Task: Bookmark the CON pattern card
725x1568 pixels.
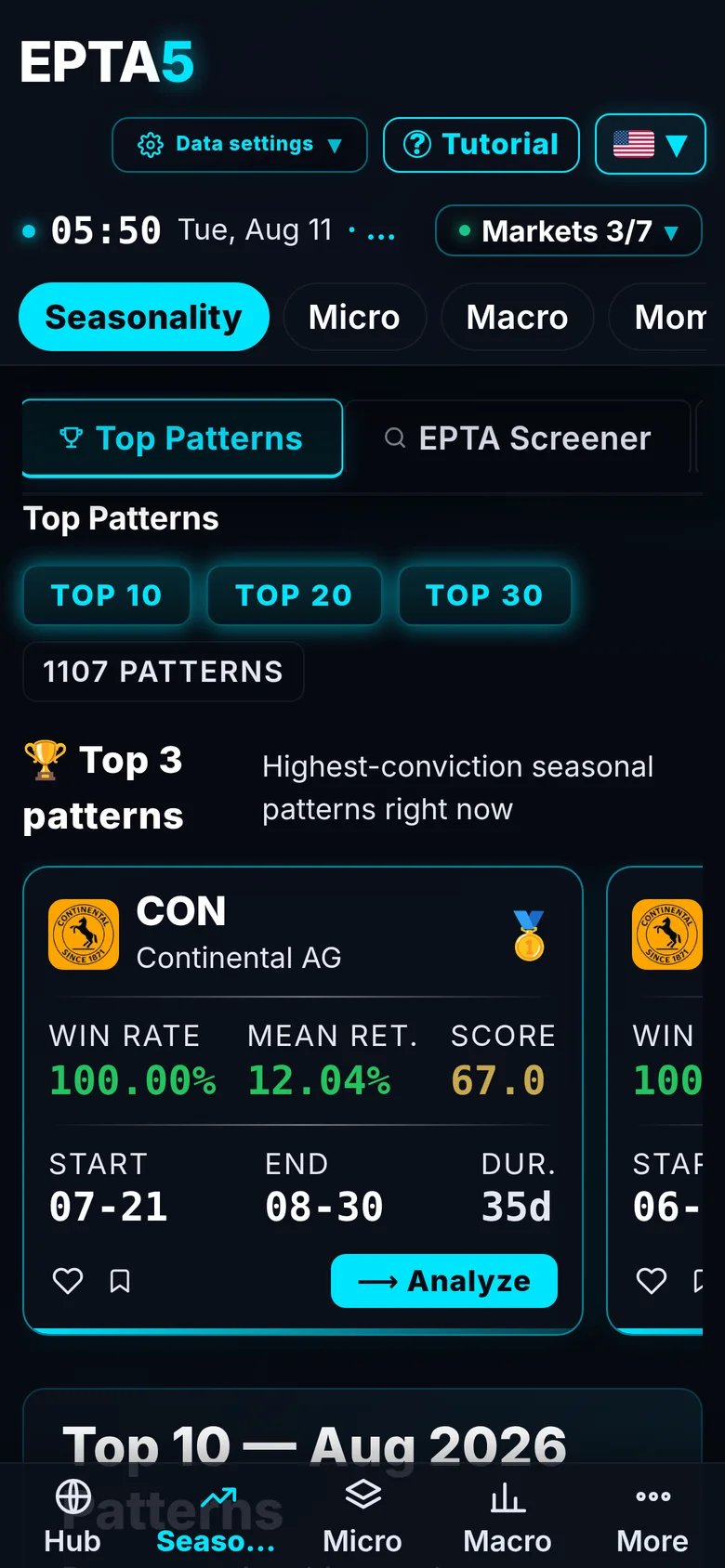Action: click(120, 1282)
